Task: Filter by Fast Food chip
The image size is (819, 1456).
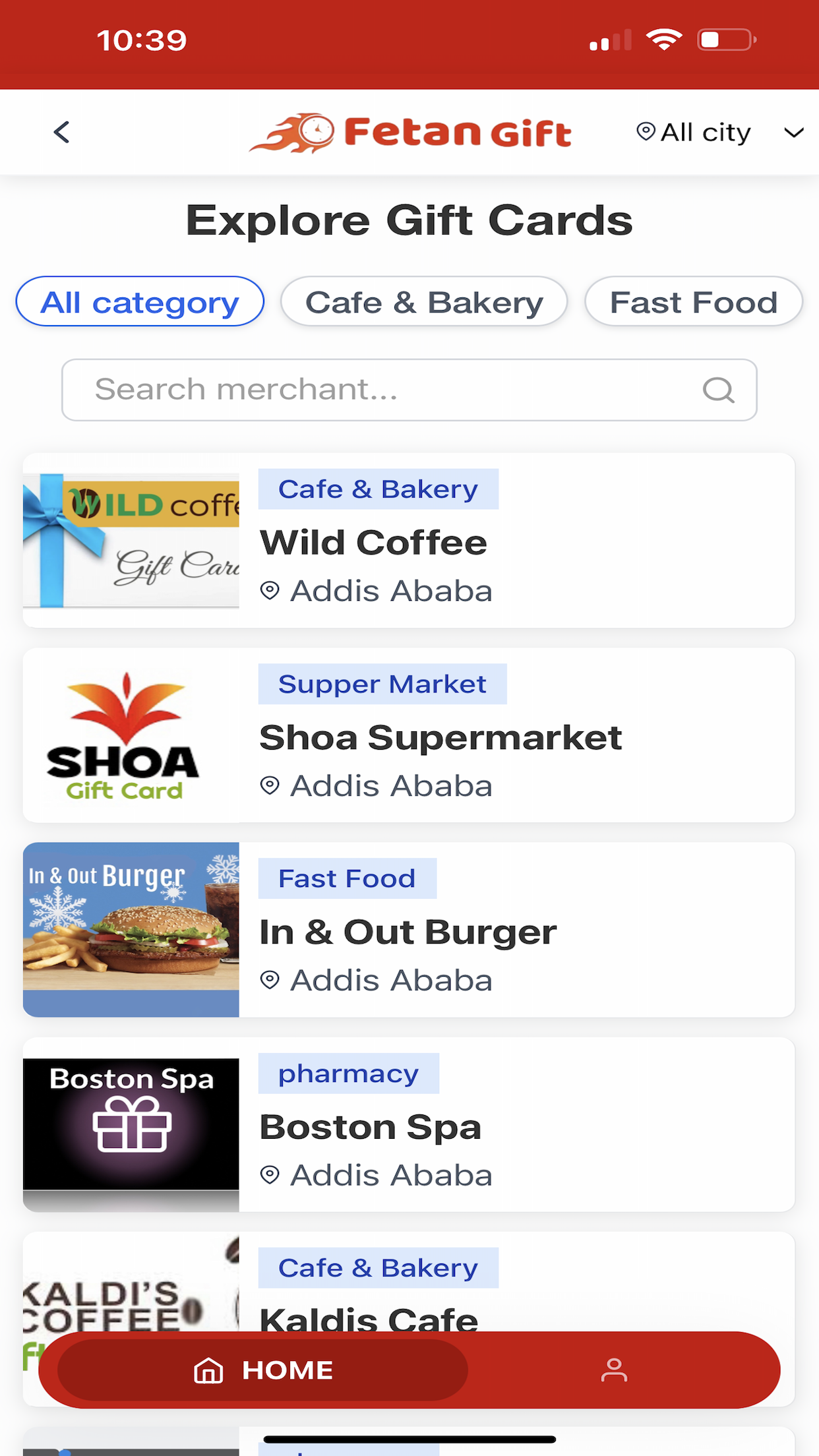Action: (694, 302)
